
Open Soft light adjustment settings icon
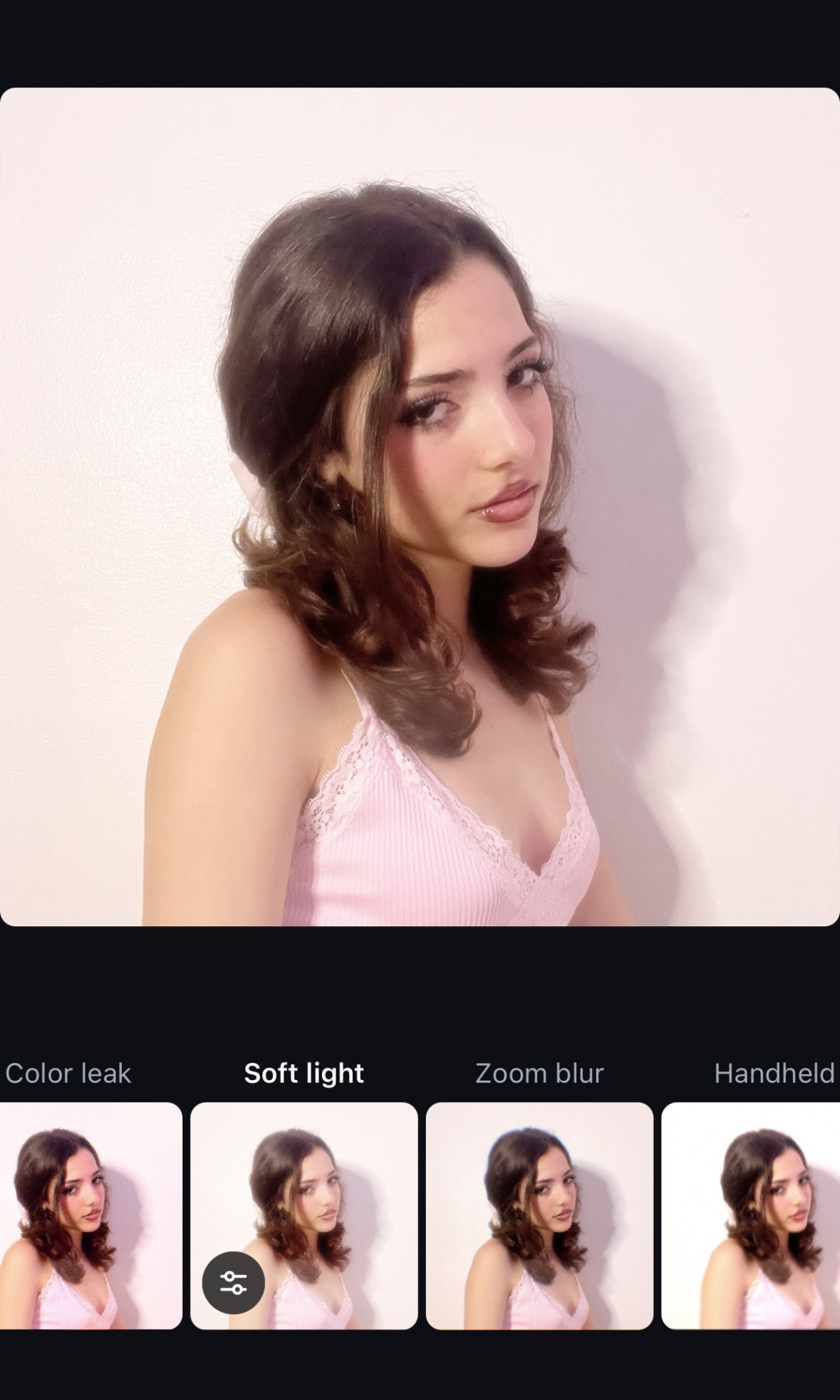point(233,1282)
